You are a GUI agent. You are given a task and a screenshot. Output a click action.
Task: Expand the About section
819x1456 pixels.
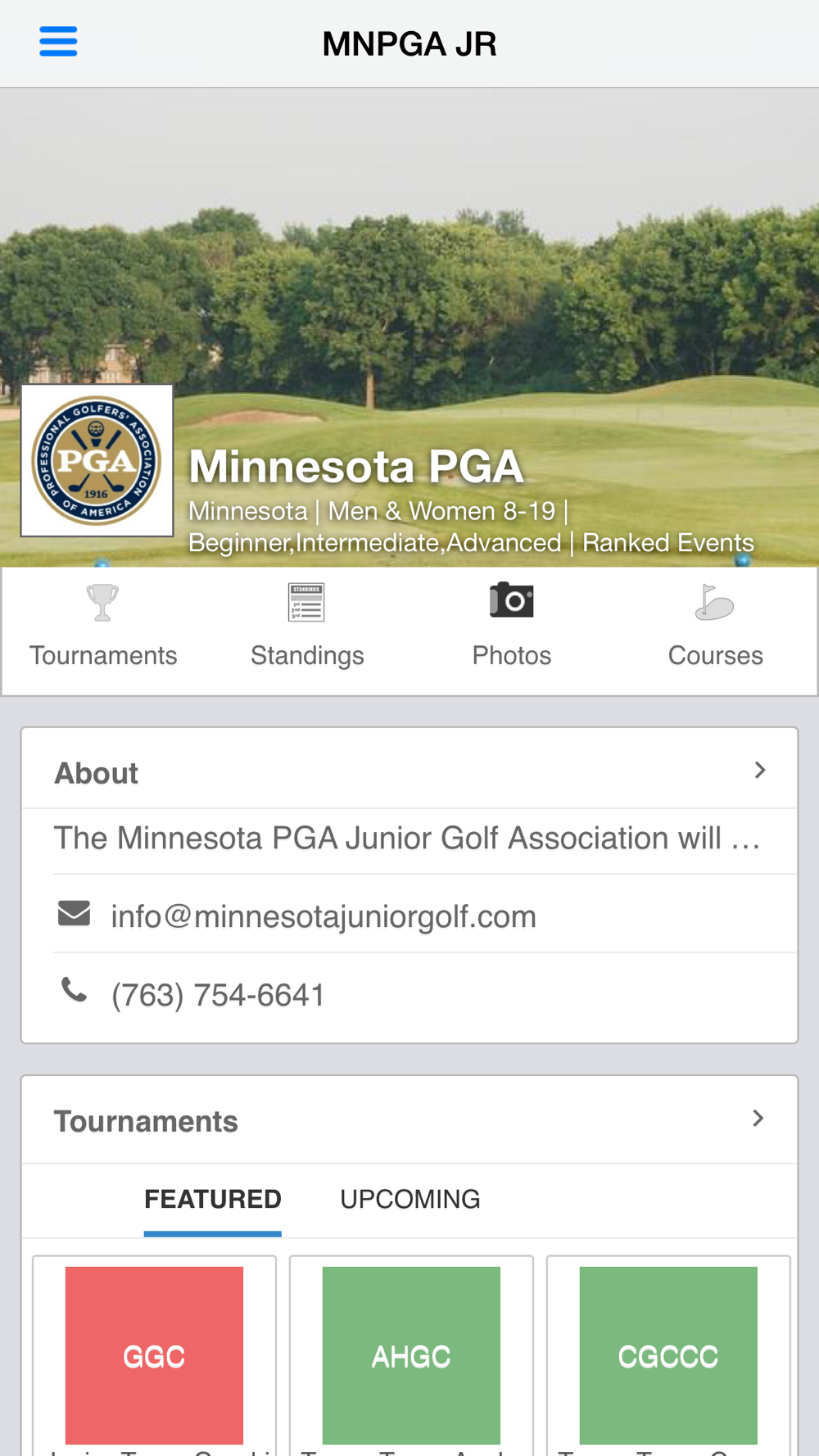(x=409, y=771)
